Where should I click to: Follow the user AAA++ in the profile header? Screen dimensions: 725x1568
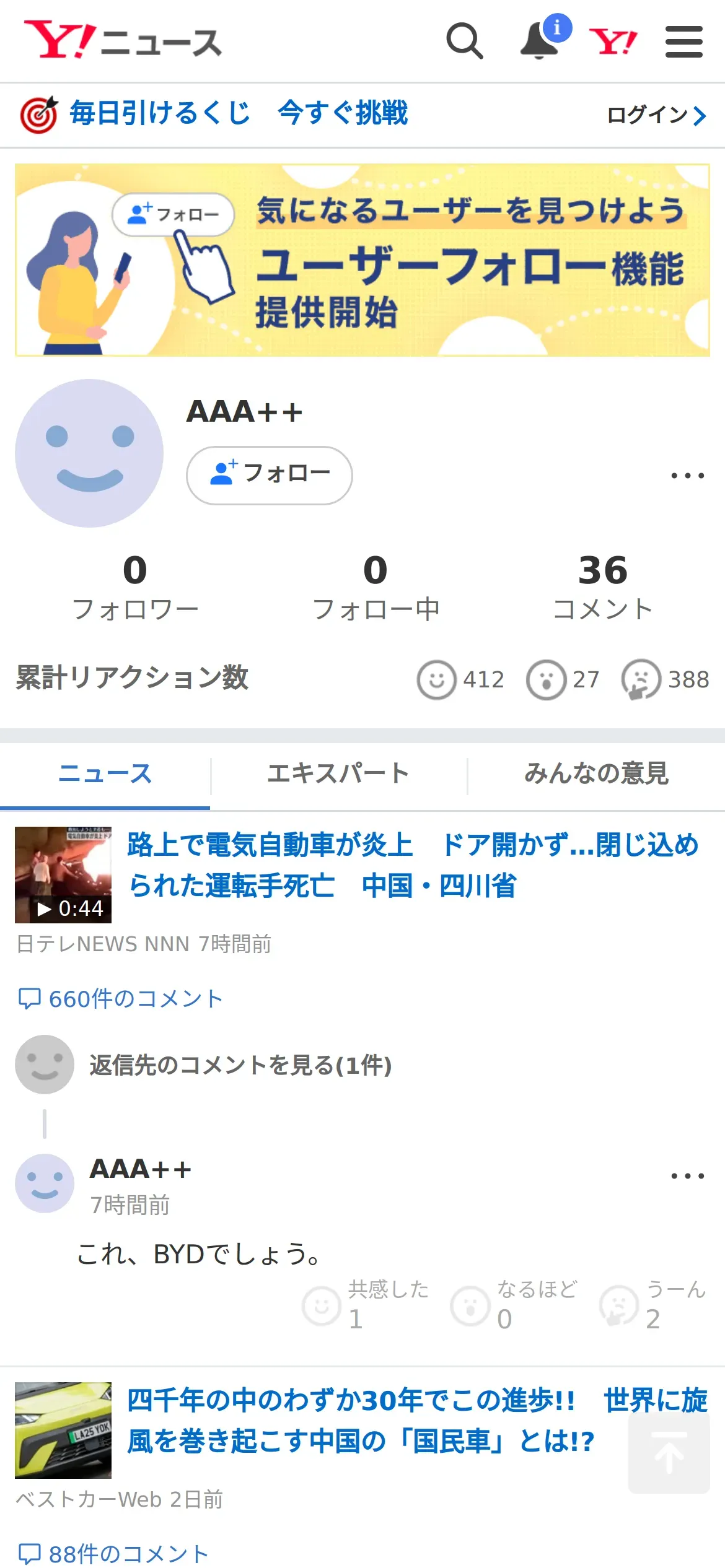pos(270,475)
